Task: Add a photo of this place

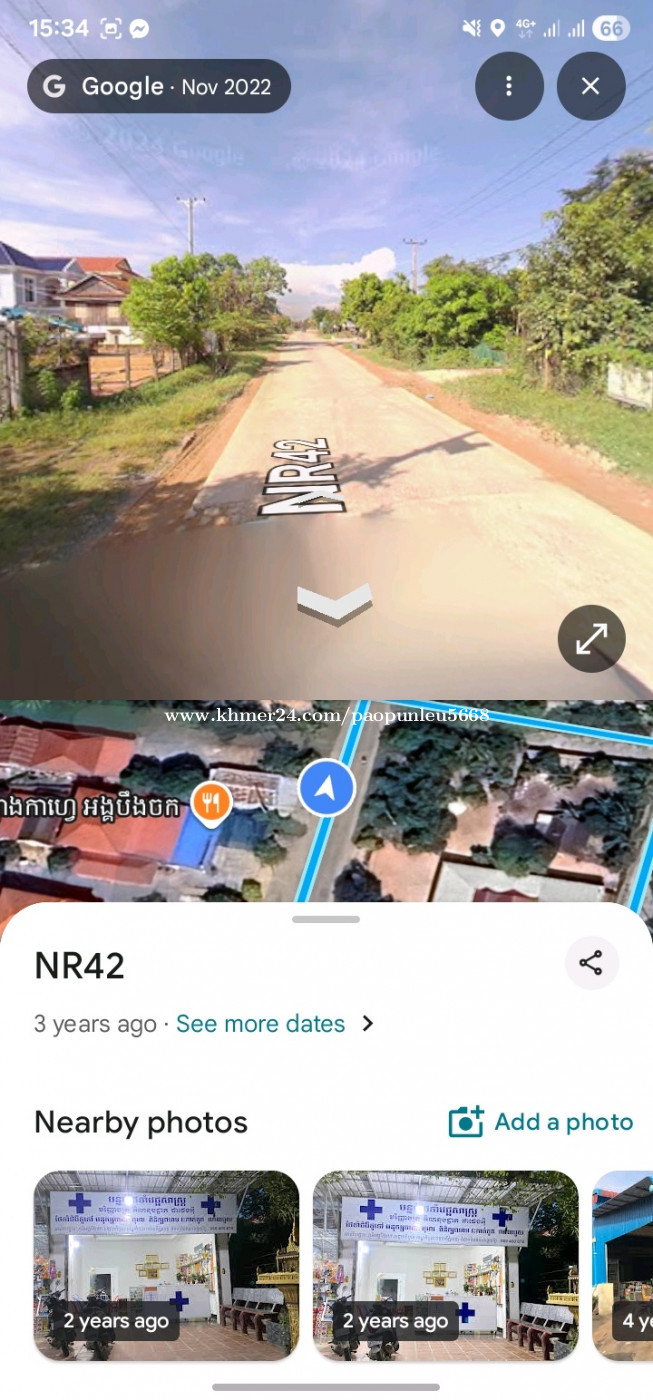Action: pyautogui.click(x=541, y=1122)
